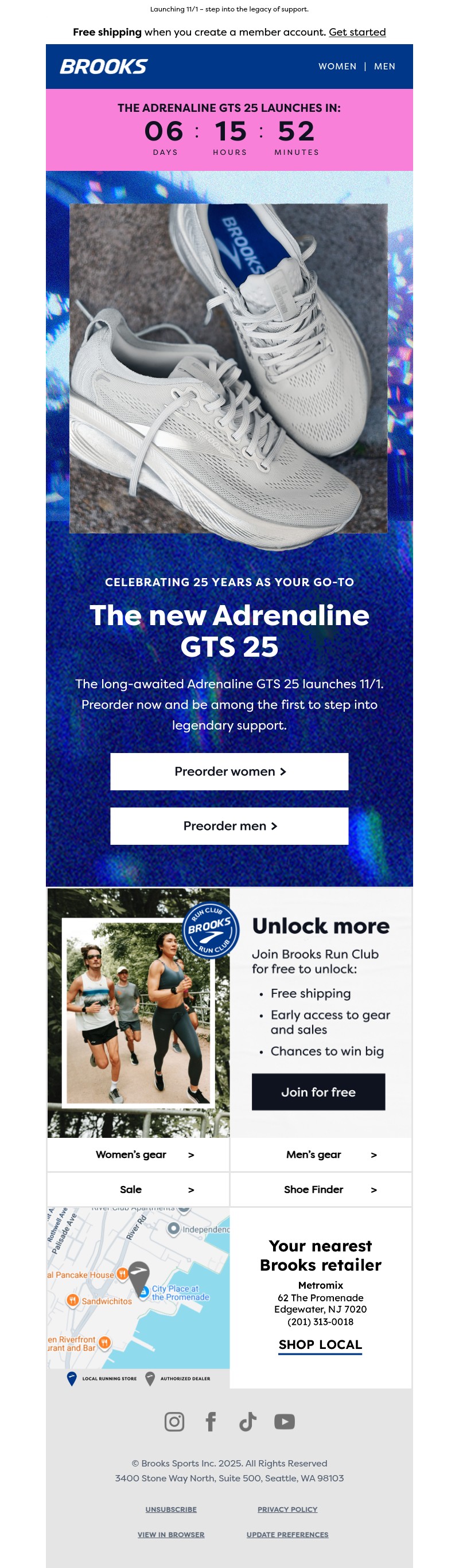This screenshot has width=459, height=1568.
Task: Visit Brooks on Instagram
Action: [174, 1421]
